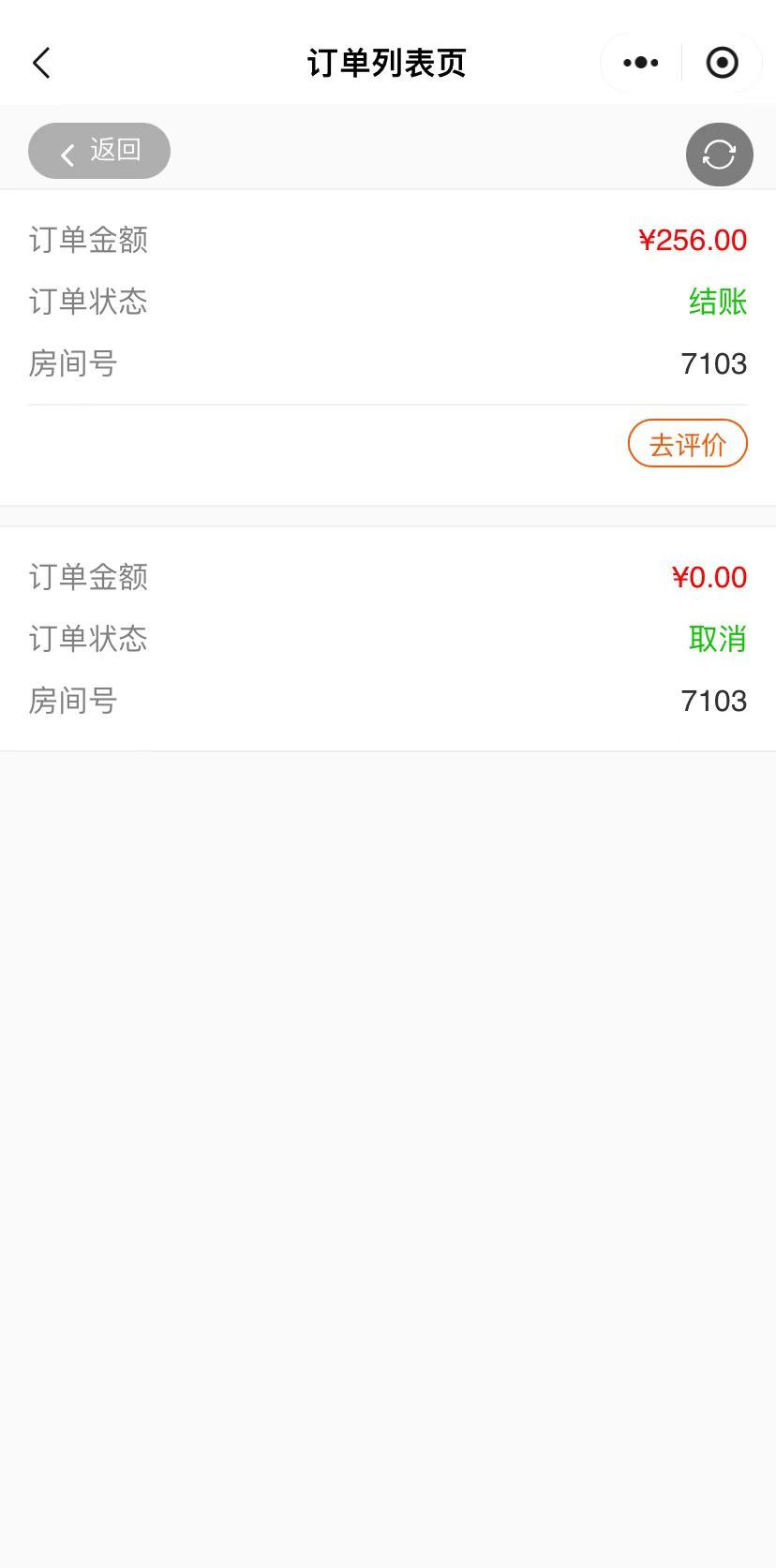Image resolution: width=776 pixels, height=1568 pixels.
Task: Tap the gray 返回 button
Action: [x=99, y=151]
